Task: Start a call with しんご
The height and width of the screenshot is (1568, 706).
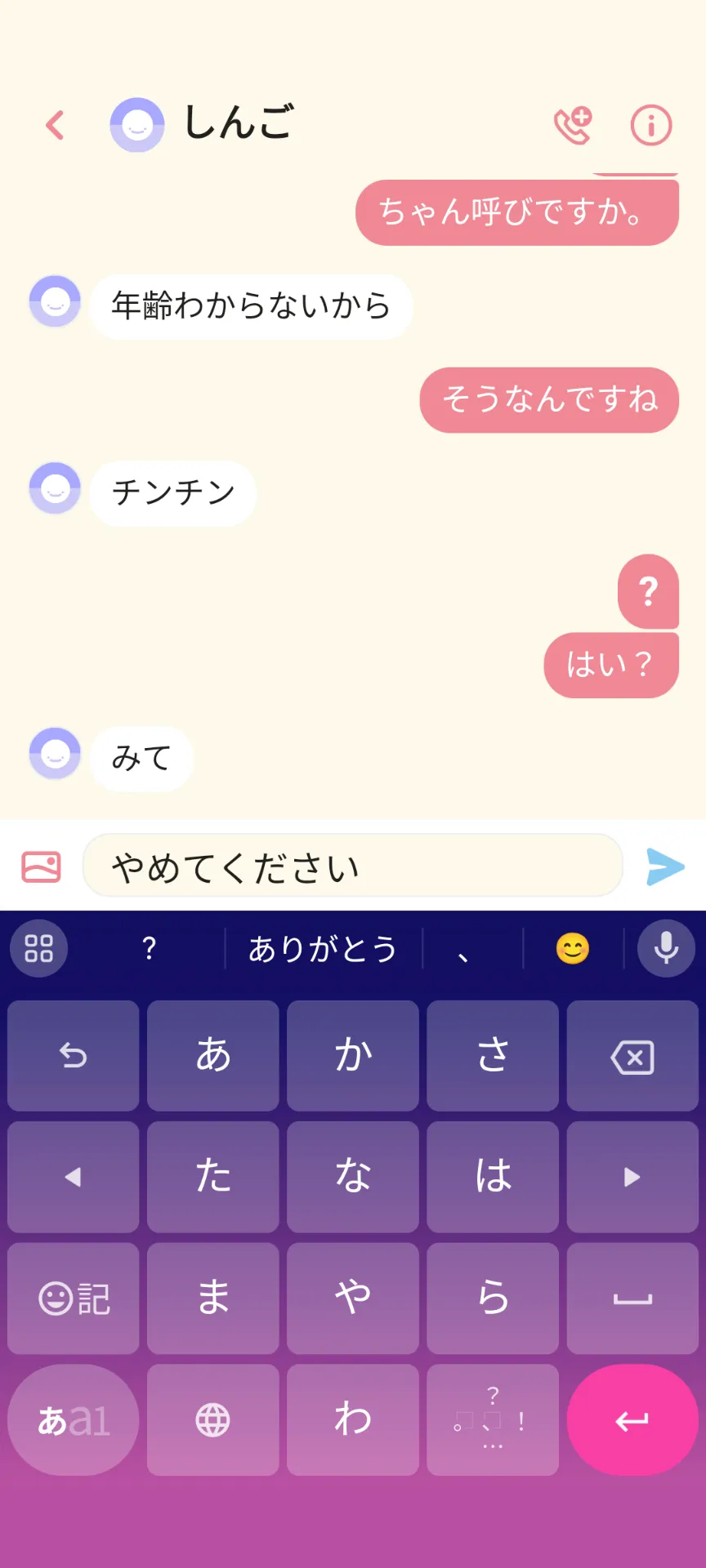Action: 573,125
